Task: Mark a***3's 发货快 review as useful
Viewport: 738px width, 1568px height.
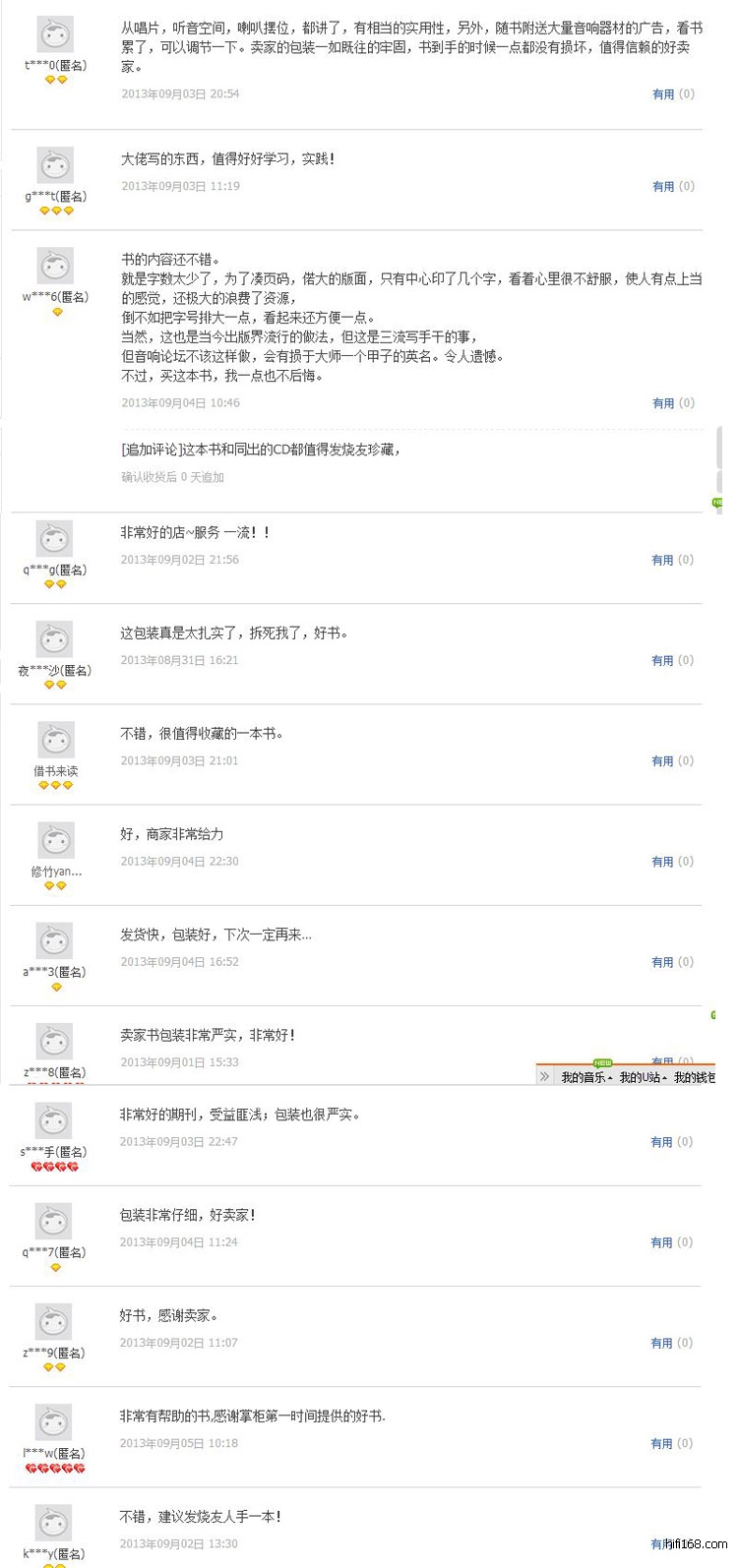Action: click(x=662, y=962)
